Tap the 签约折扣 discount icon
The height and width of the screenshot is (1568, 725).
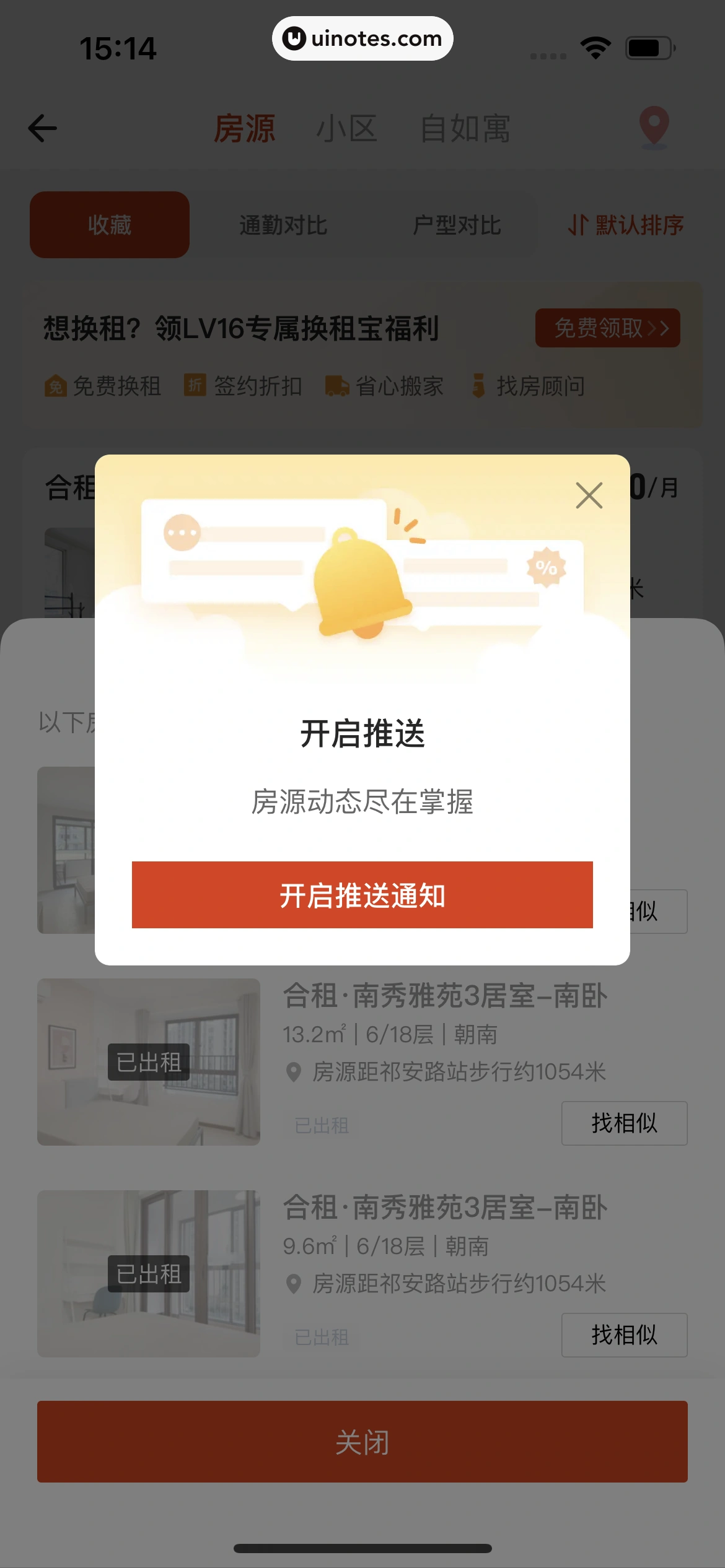195,385
